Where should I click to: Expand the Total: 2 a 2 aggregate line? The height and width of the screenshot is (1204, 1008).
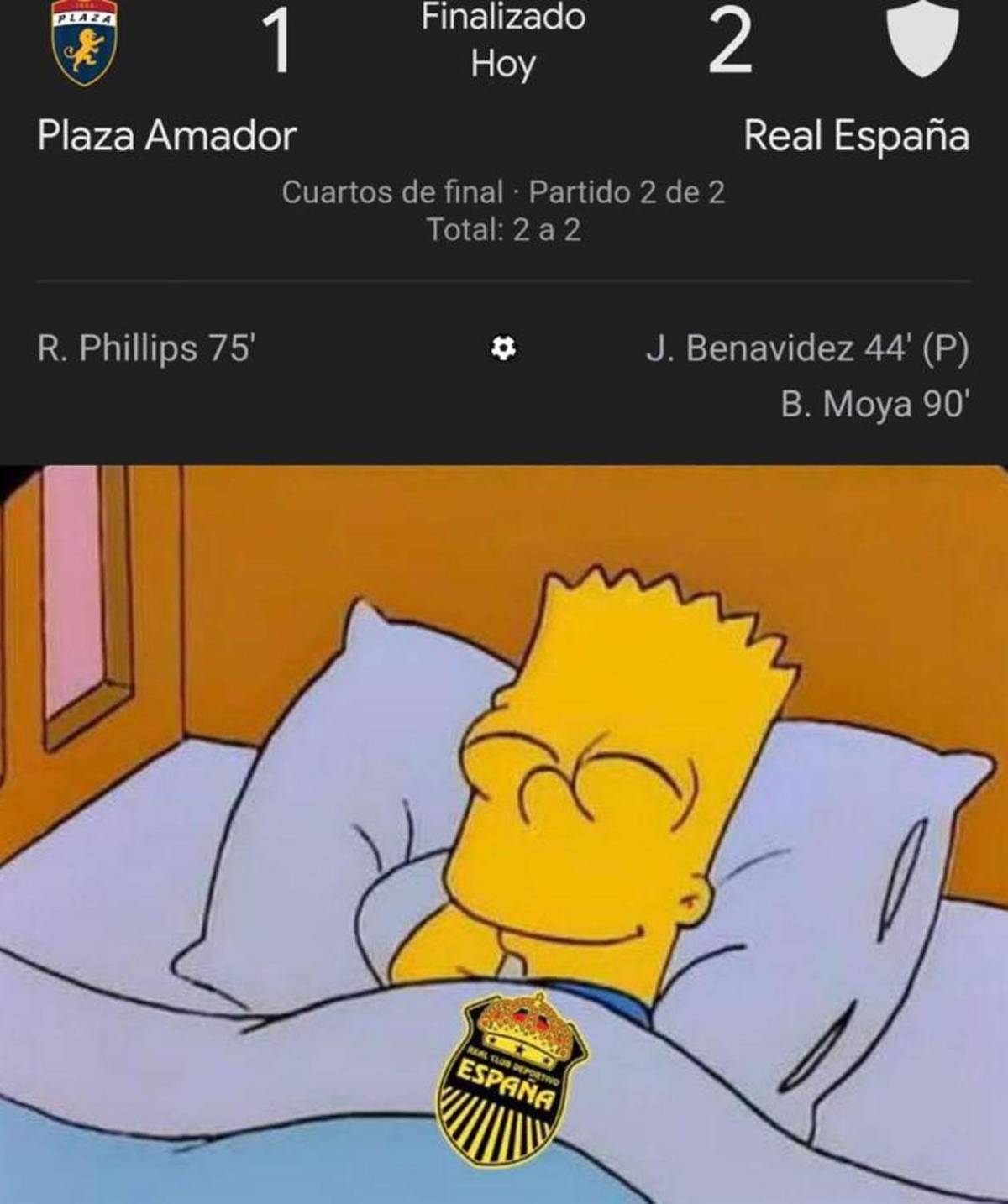tap(504, 227)
